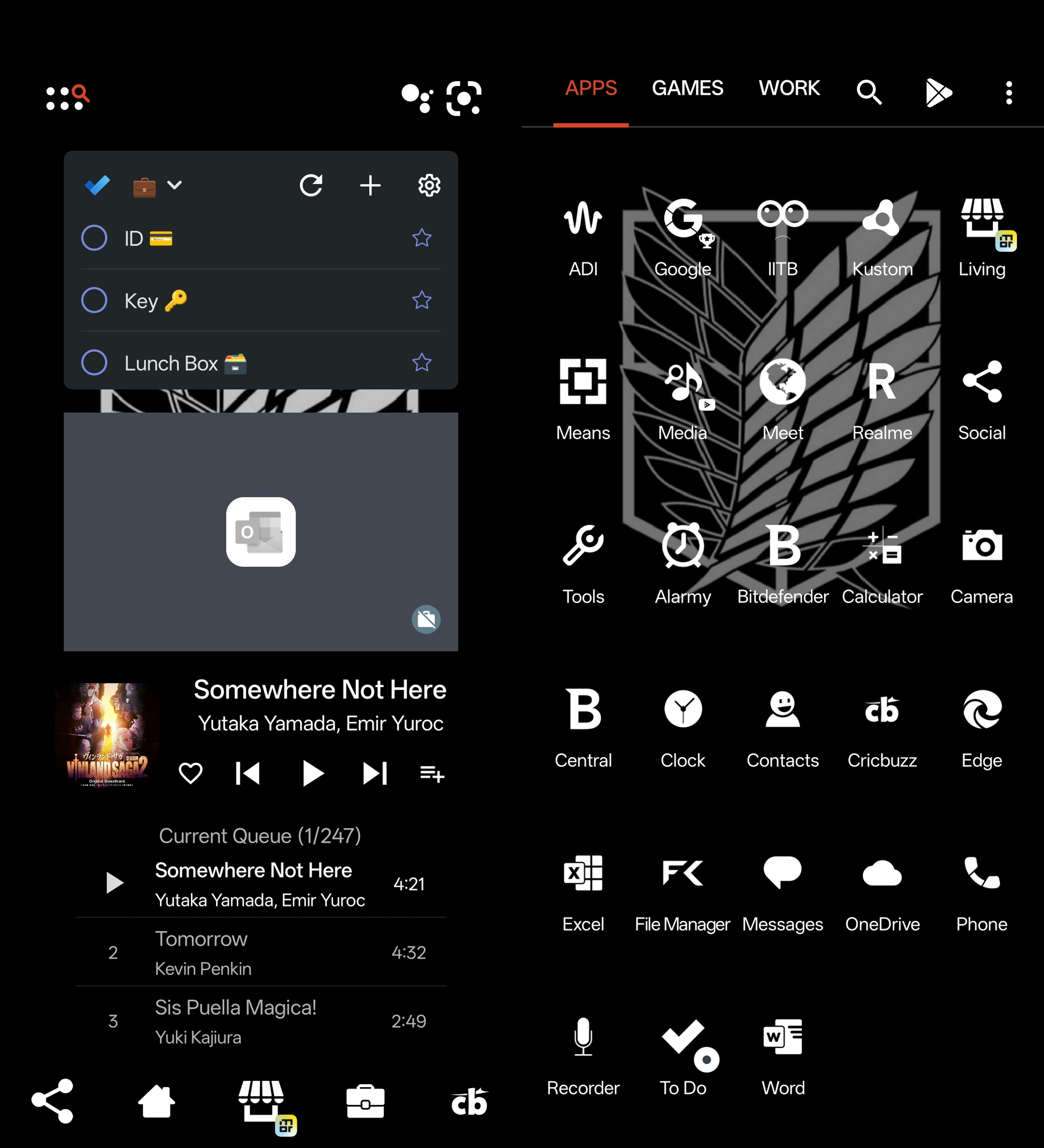This screenshot has width=1044, height=1148.
Task: Add a new task in widget
Action: [370, 185]
